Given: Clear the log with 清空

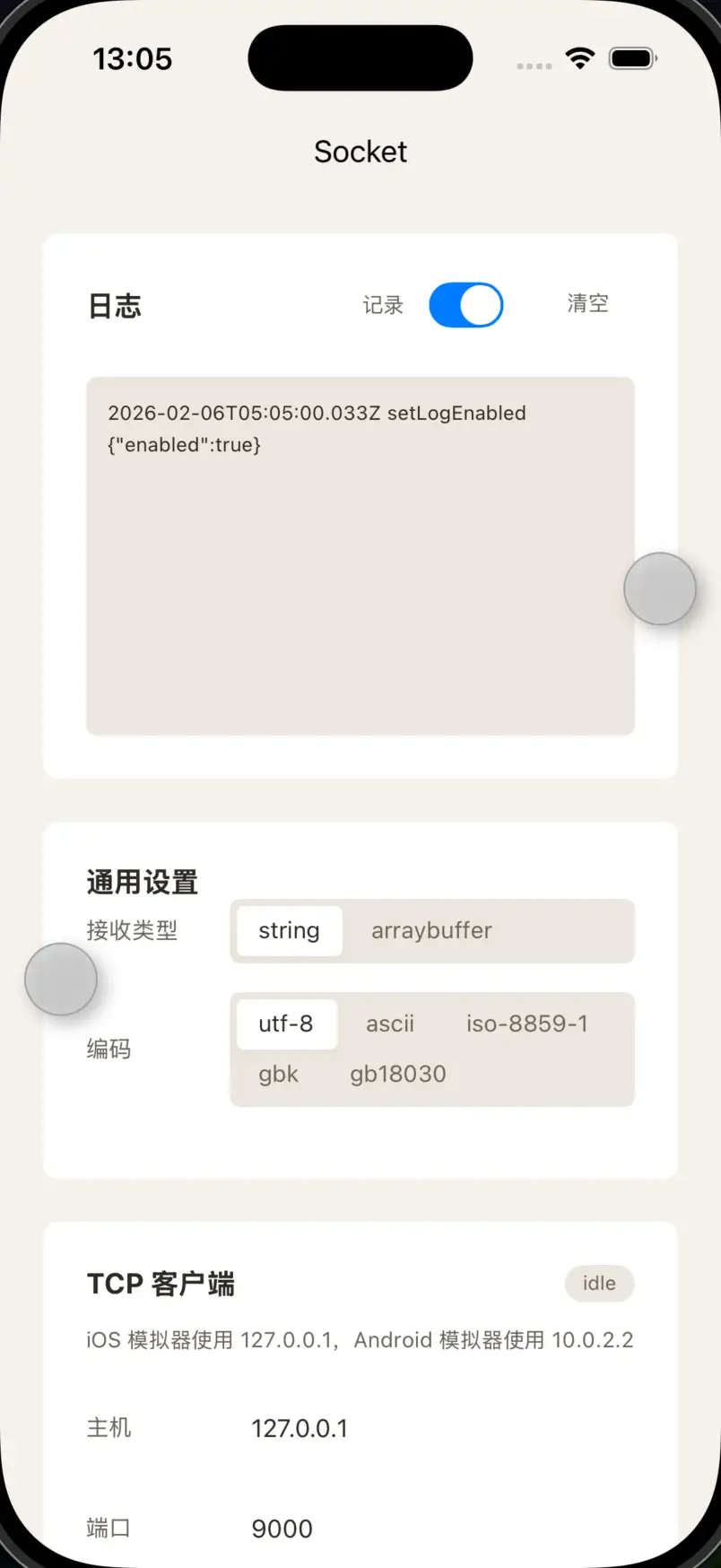Looking at the screenshot, I should pos(587,304).
